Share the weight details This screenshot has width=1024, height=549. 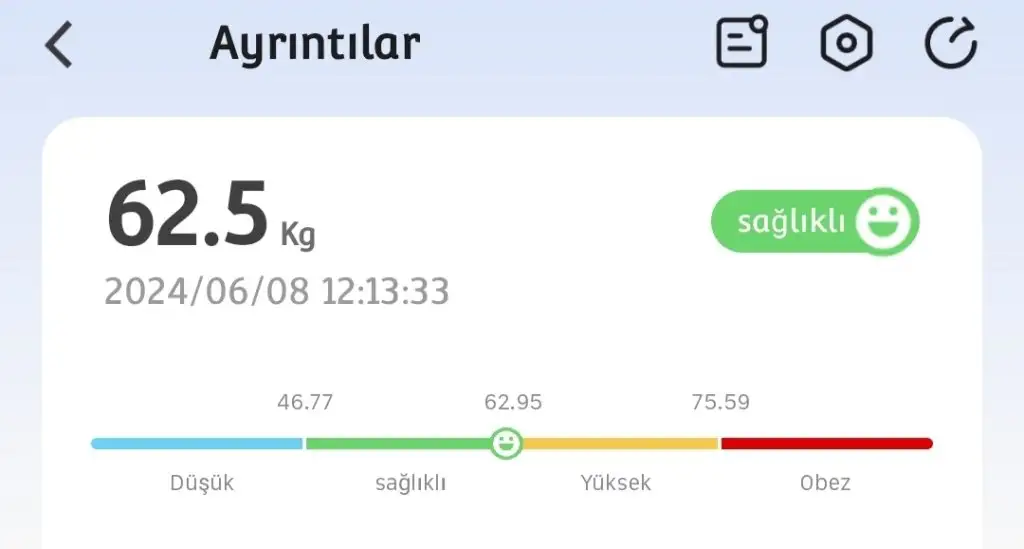point(950,44)
